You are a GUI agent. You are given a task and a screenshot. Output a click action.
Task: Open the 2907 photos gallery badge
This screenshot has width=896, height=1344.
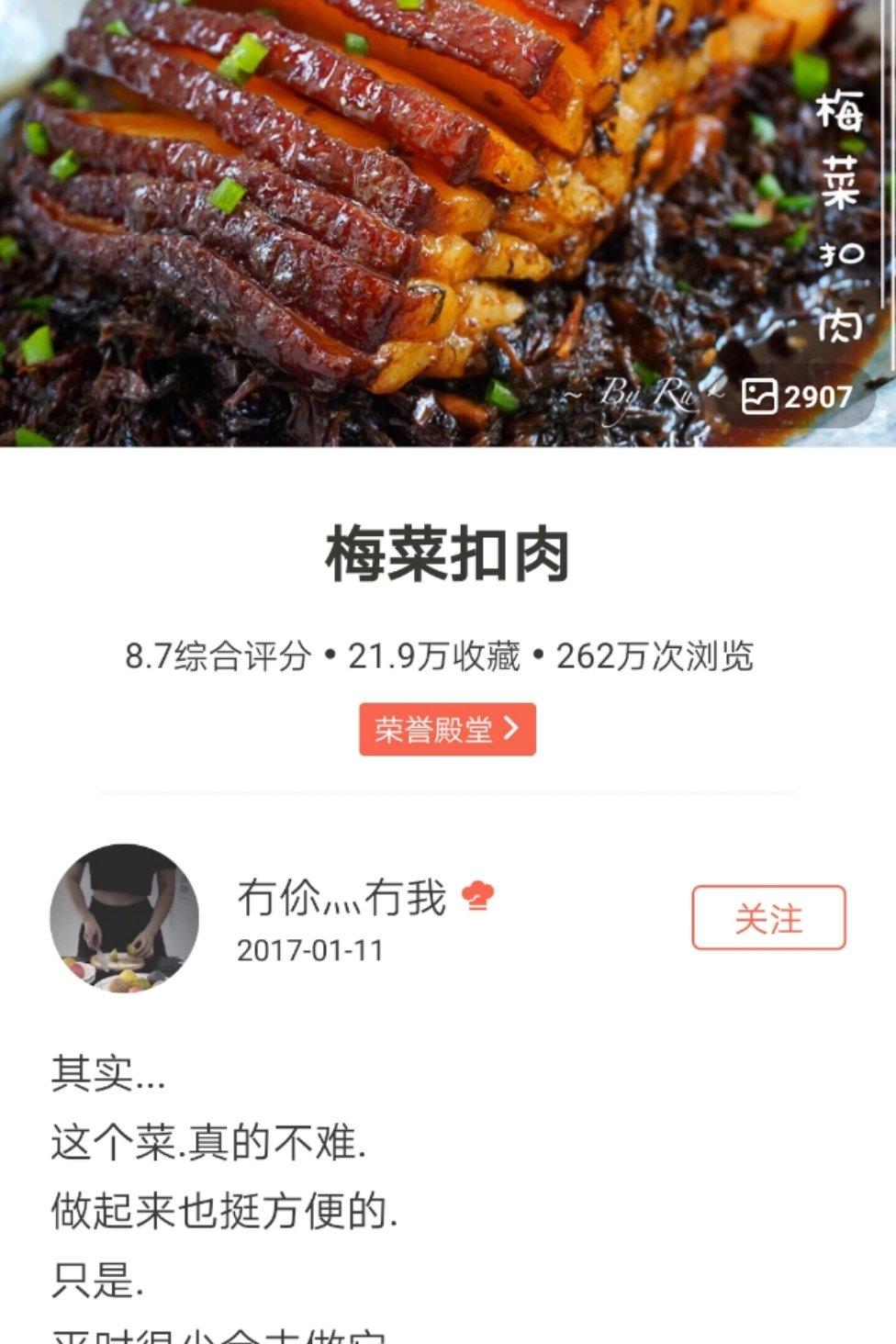coord(799,397)
